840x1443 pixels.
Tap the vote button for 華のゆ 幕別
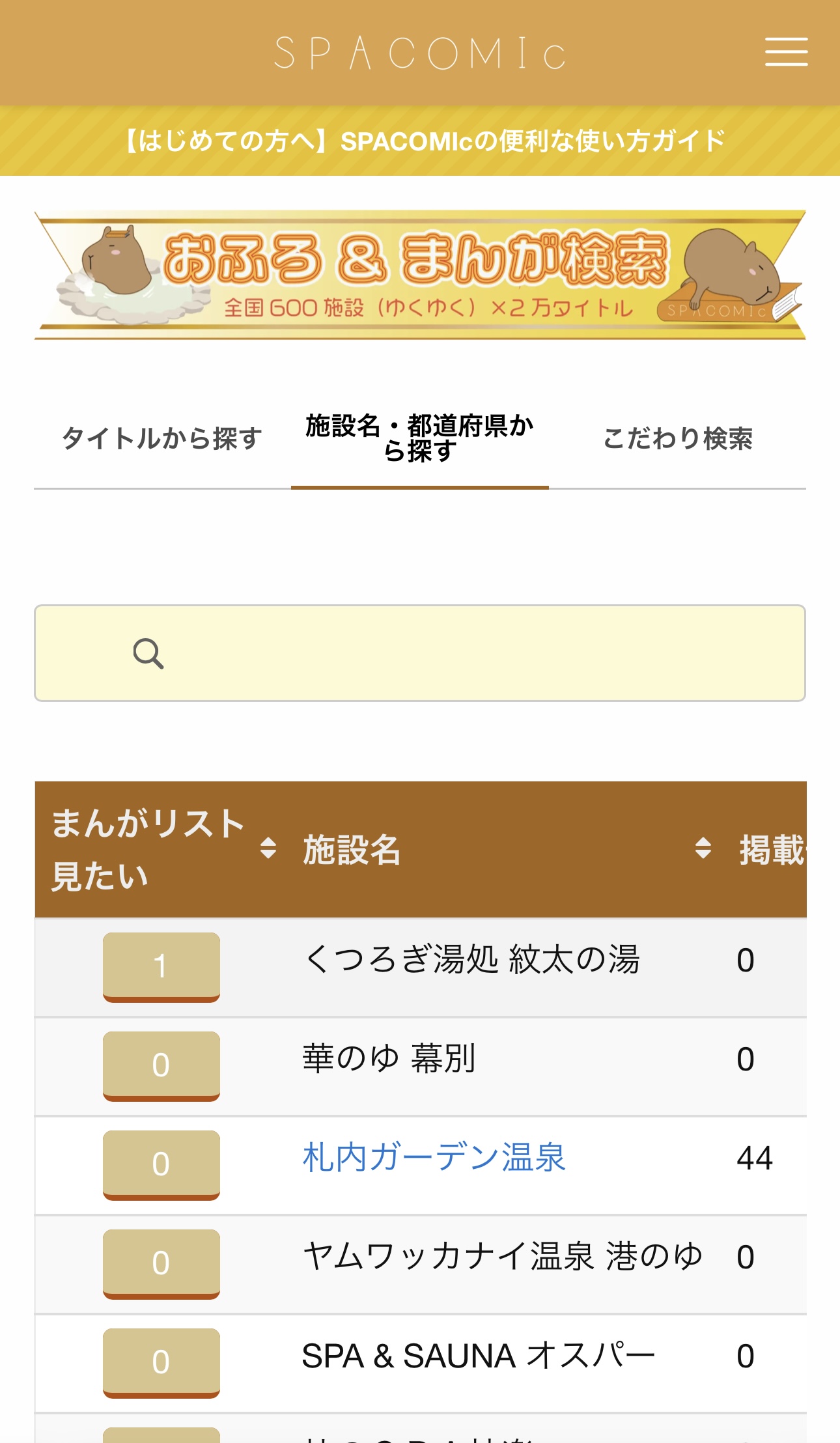[161, 1066]
